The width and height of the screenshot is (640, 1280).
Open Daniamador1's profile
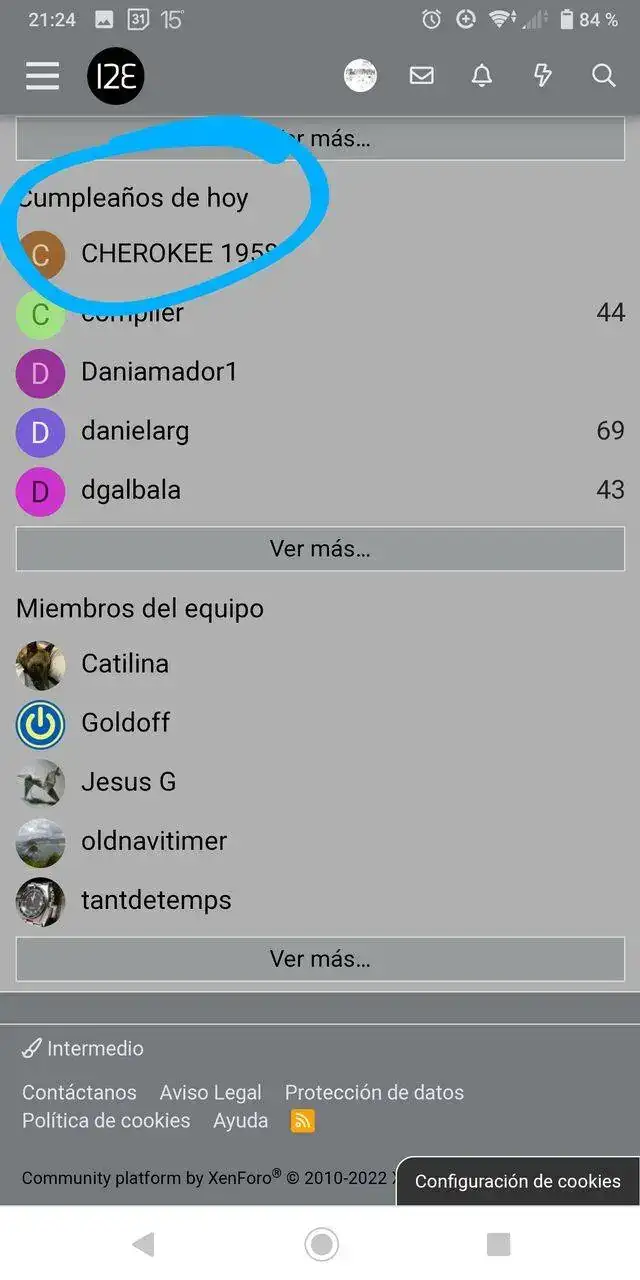[159, 372]
